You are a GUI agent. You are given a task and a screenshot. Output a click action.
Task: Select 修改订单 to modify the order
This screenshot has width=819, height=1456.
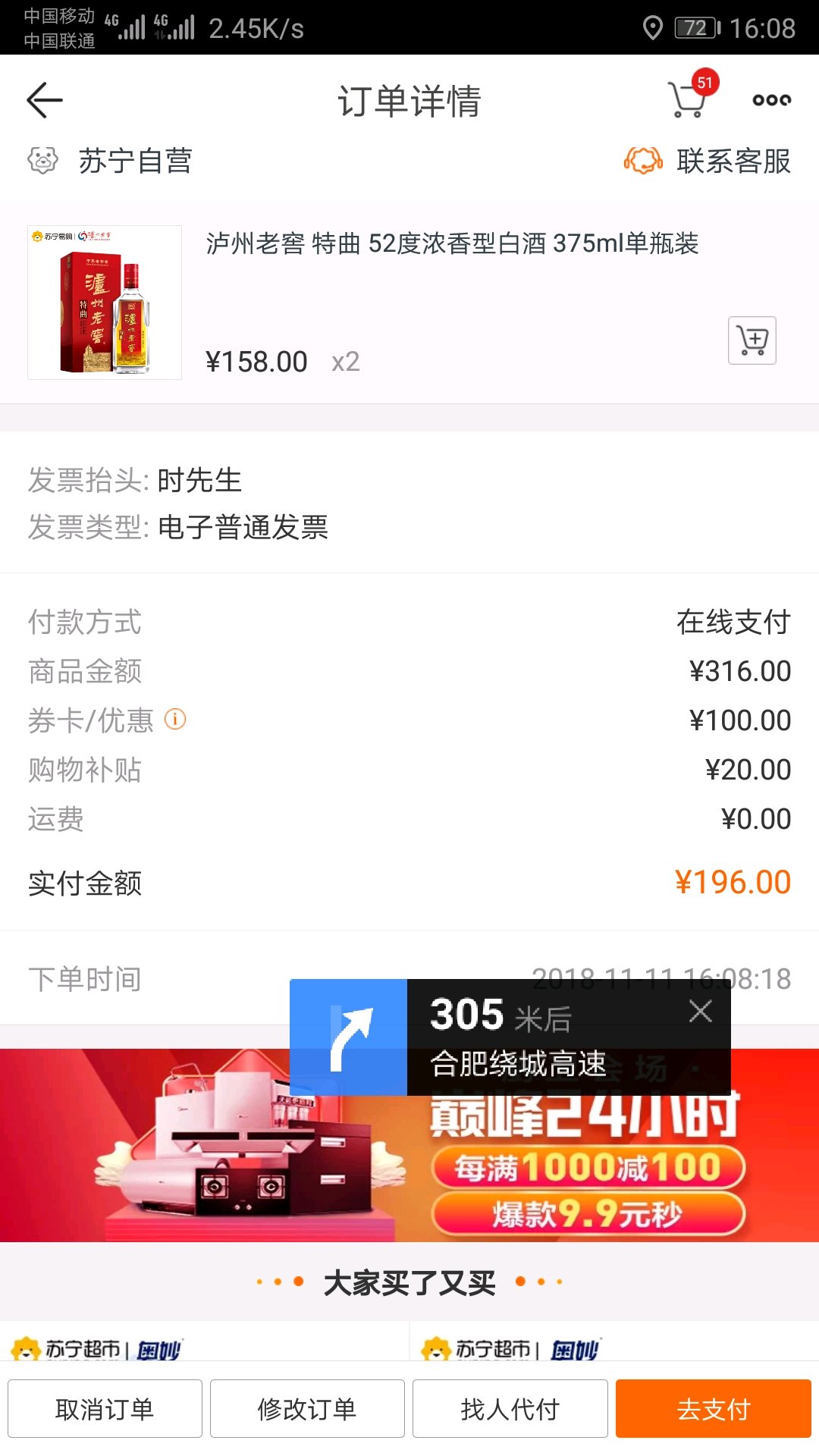point(307,1409)
